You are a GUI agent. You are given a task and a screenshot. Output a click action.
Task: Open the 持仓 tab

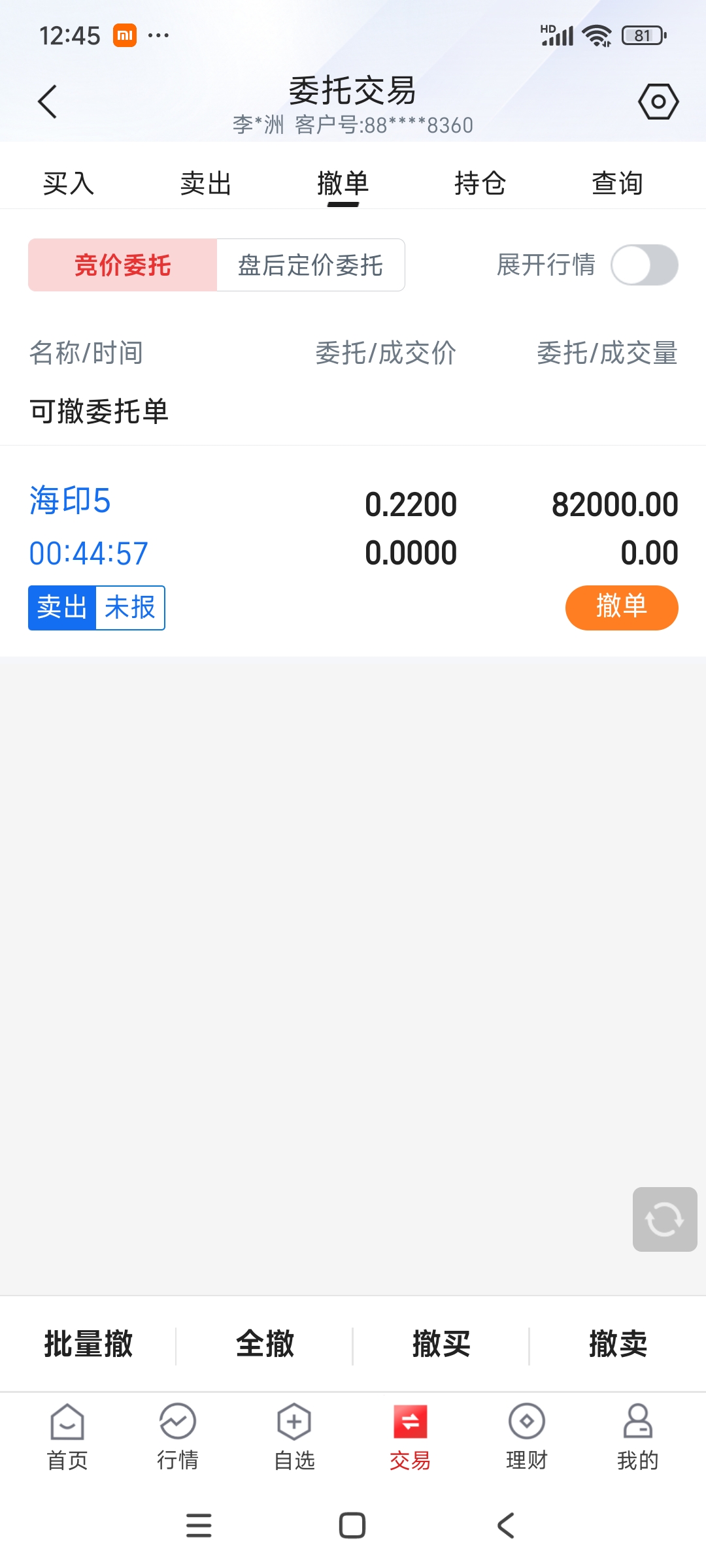[x=480, y=183]
